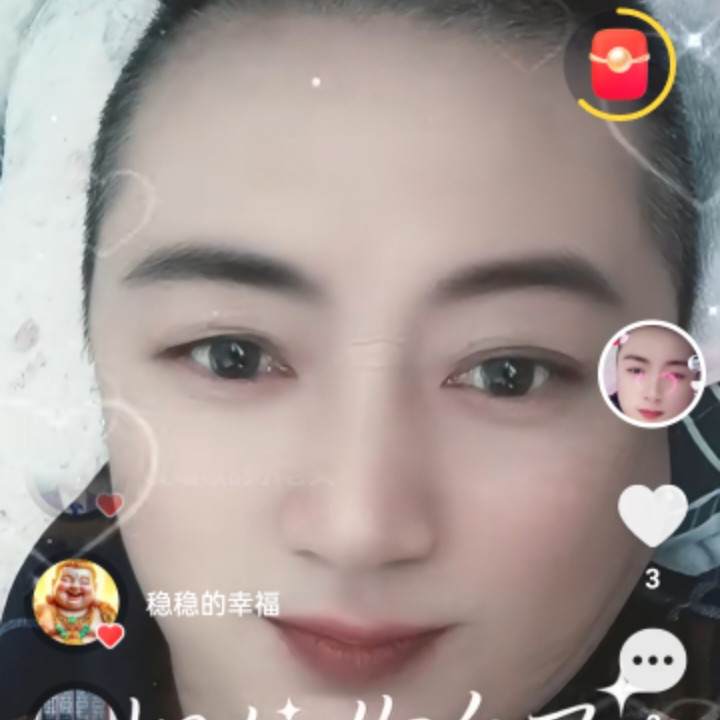Viewport: 720px width, 720px height.
Task: Open the red envelope reward
Action: coord(620,64)
